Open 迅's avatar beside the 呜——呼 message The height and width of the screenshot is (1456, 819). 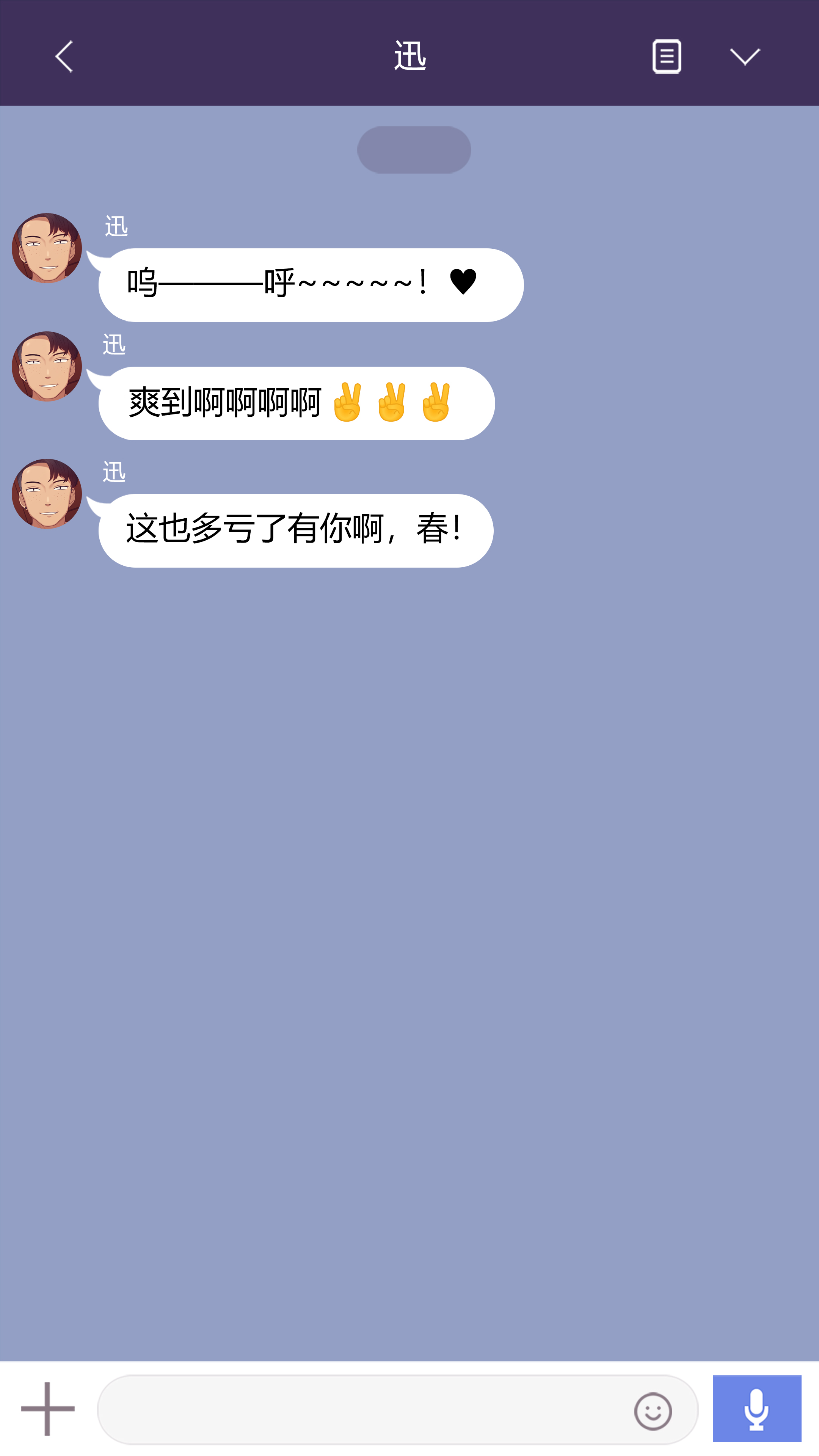click(47, 248)
